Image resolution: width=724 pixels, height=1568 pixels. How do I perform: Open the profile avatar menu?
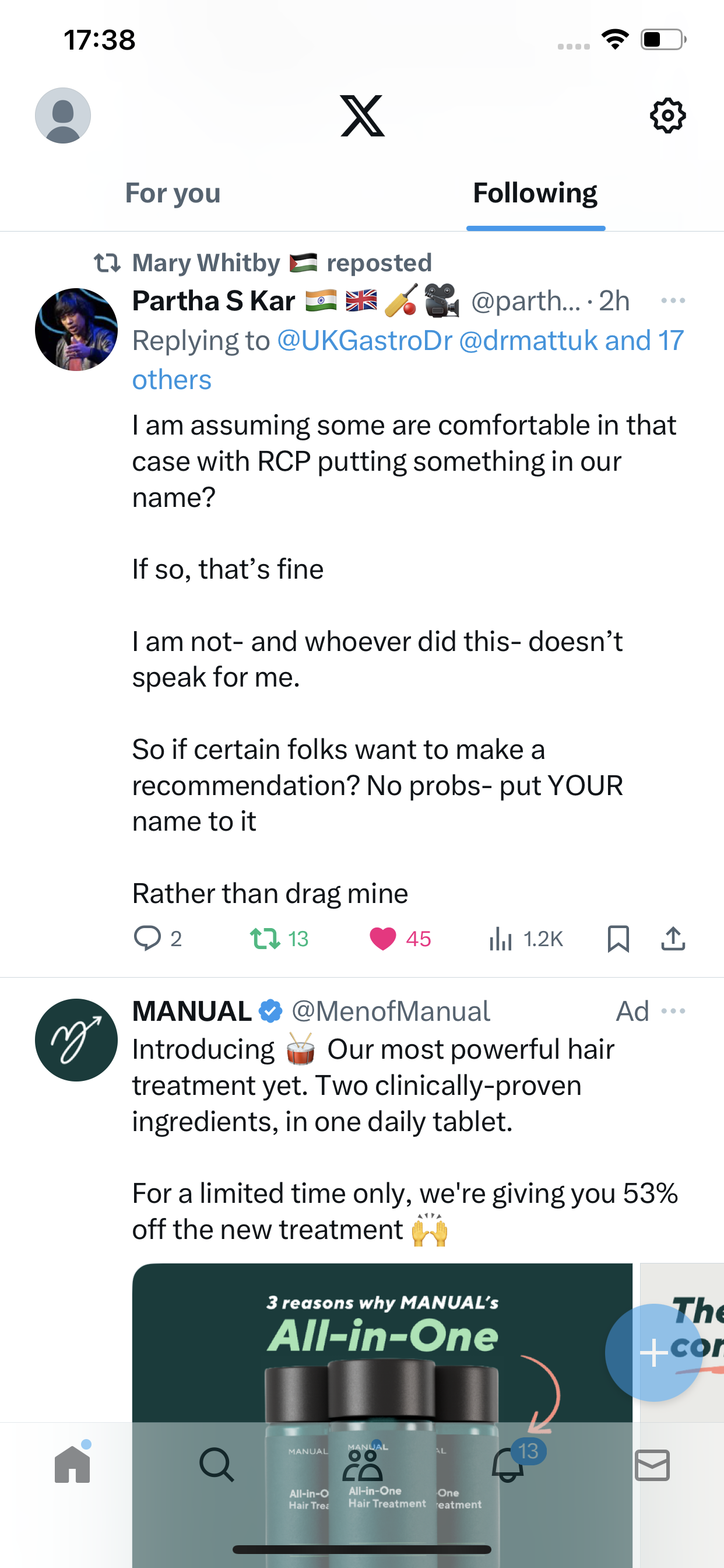(x=63, y=116)
